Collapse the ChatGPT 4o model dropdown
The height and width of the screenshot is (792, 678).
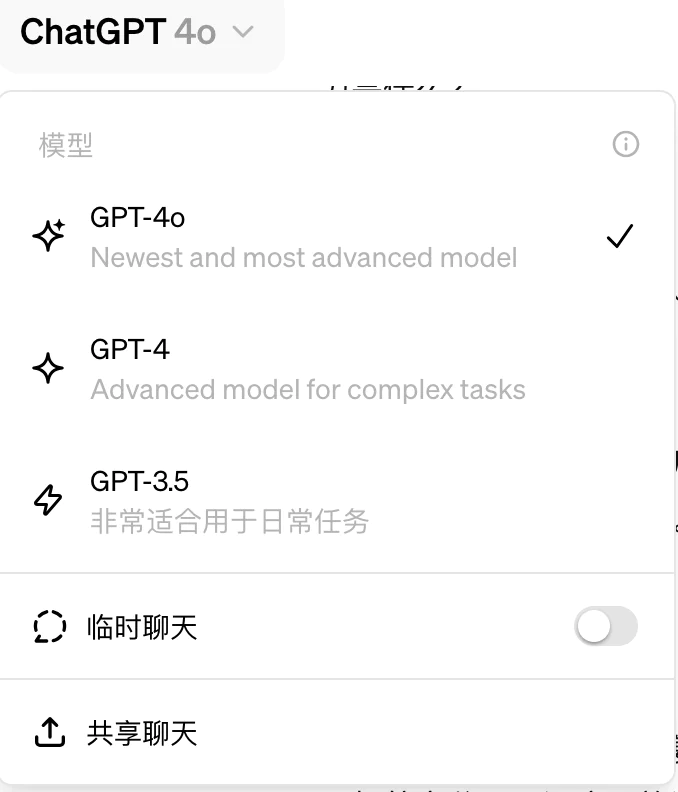(x=138, y=32)
